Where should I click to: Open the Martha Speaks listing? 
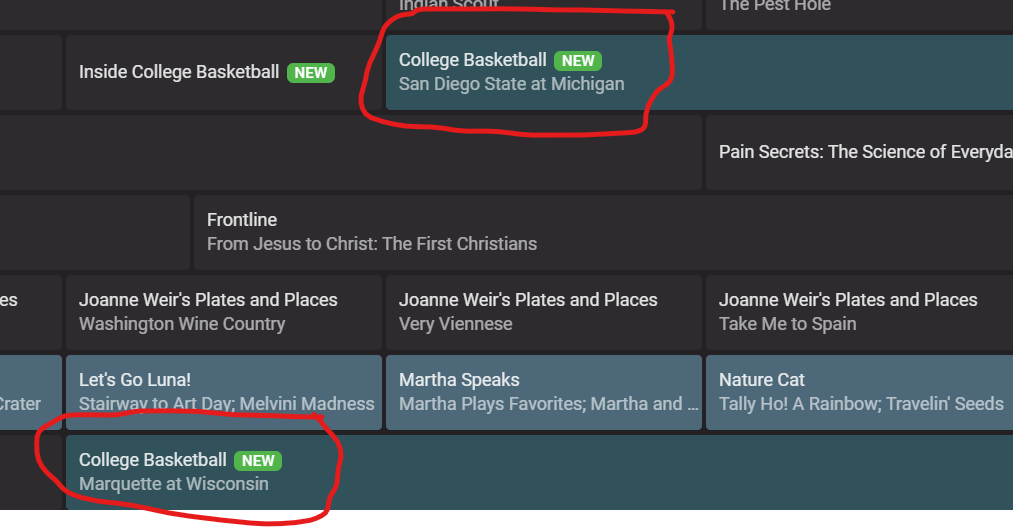pos(541,392)
